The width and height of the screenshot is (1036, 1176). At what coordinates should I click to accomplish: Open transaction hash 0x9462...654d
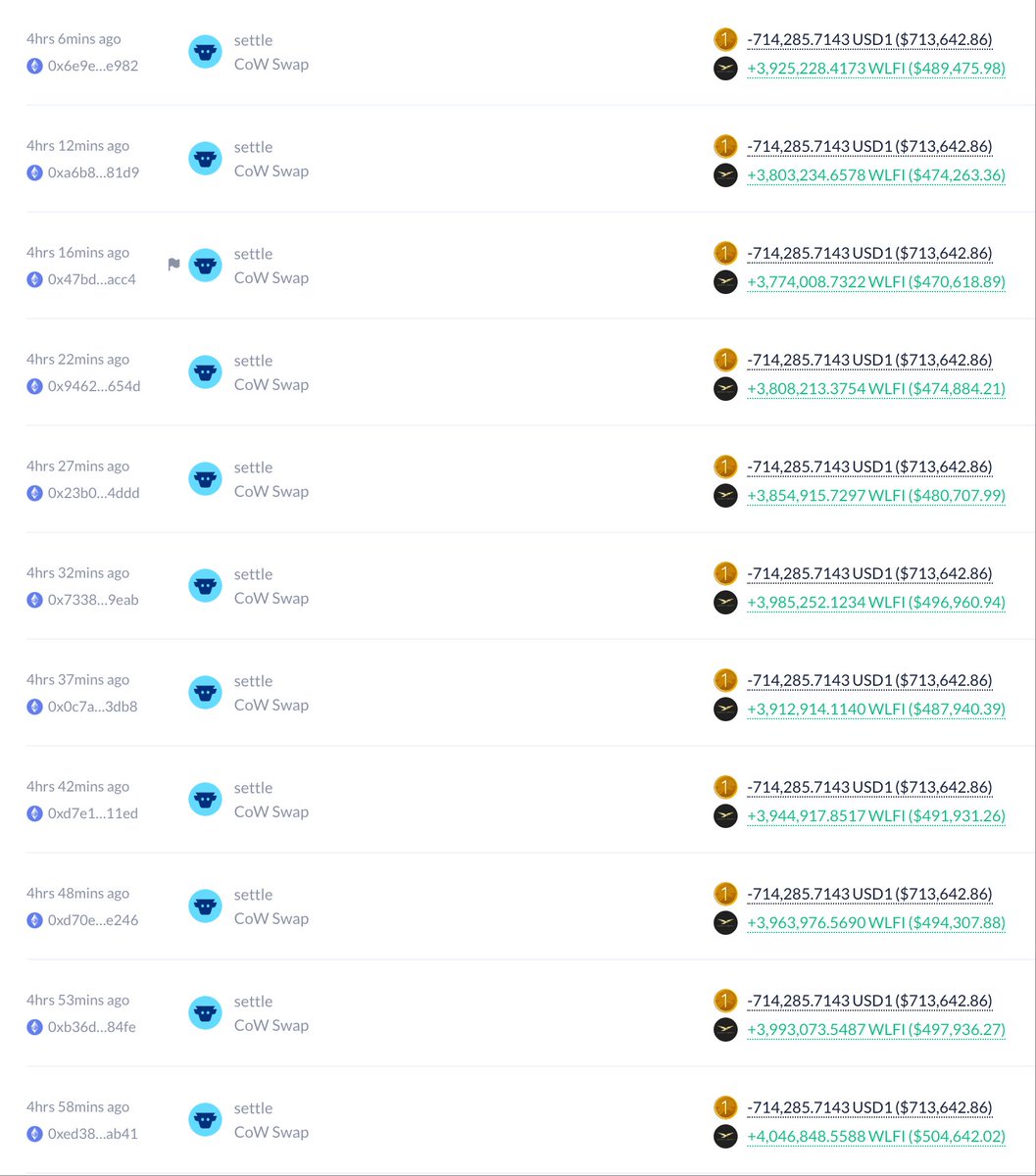(x=94, y=386)
